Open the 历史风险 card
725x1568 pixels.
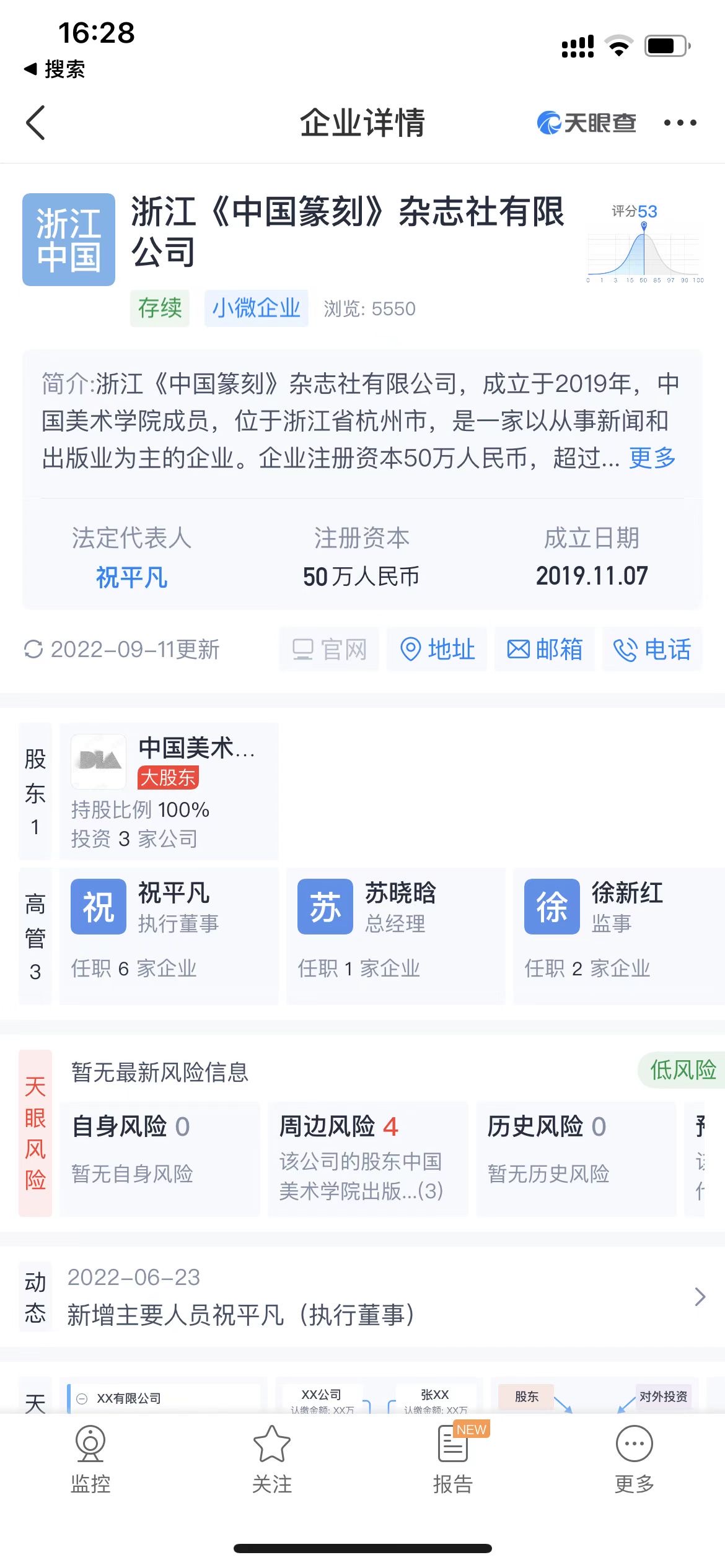tap(576, 1158)
